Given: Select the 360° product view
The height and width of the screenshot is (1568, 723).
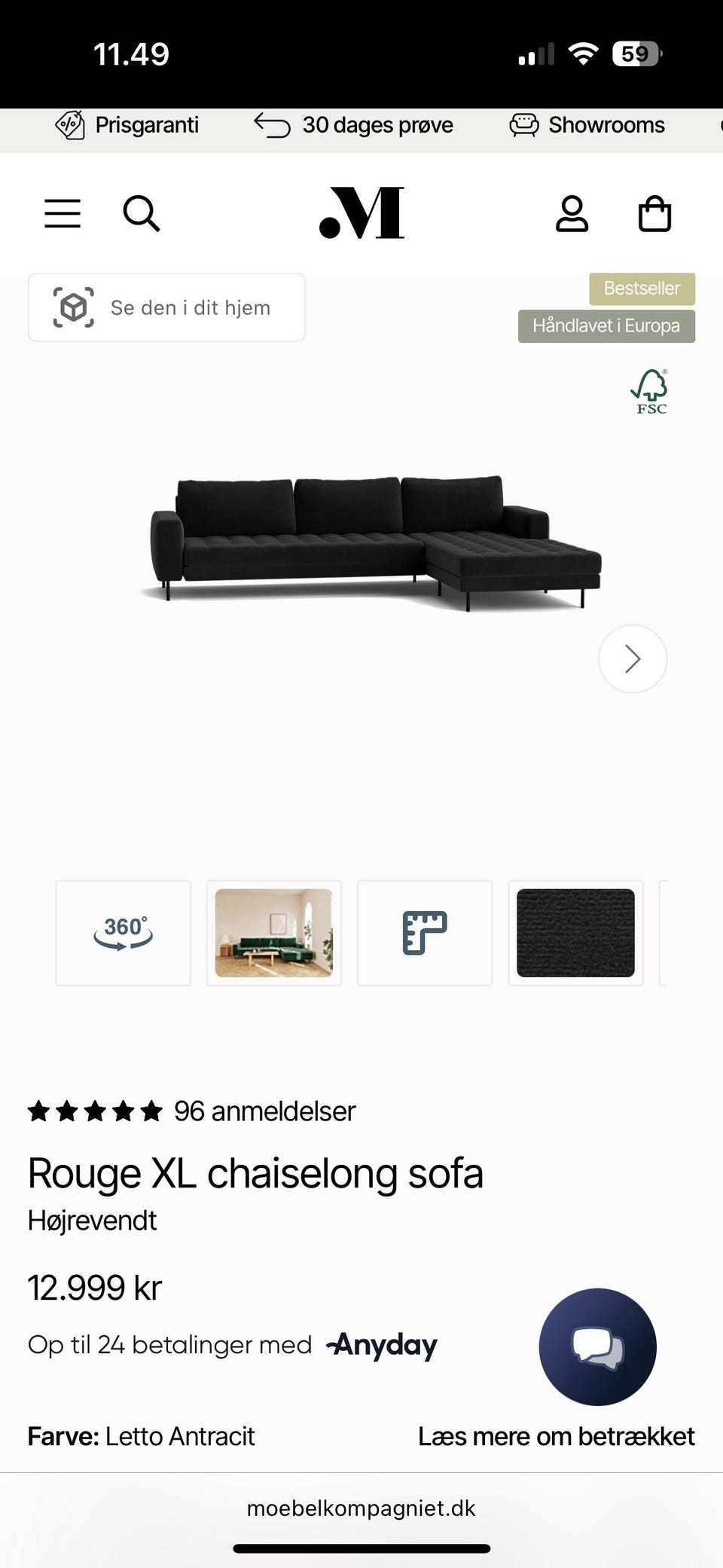Looking at the screenshot, I should (122, 932).
